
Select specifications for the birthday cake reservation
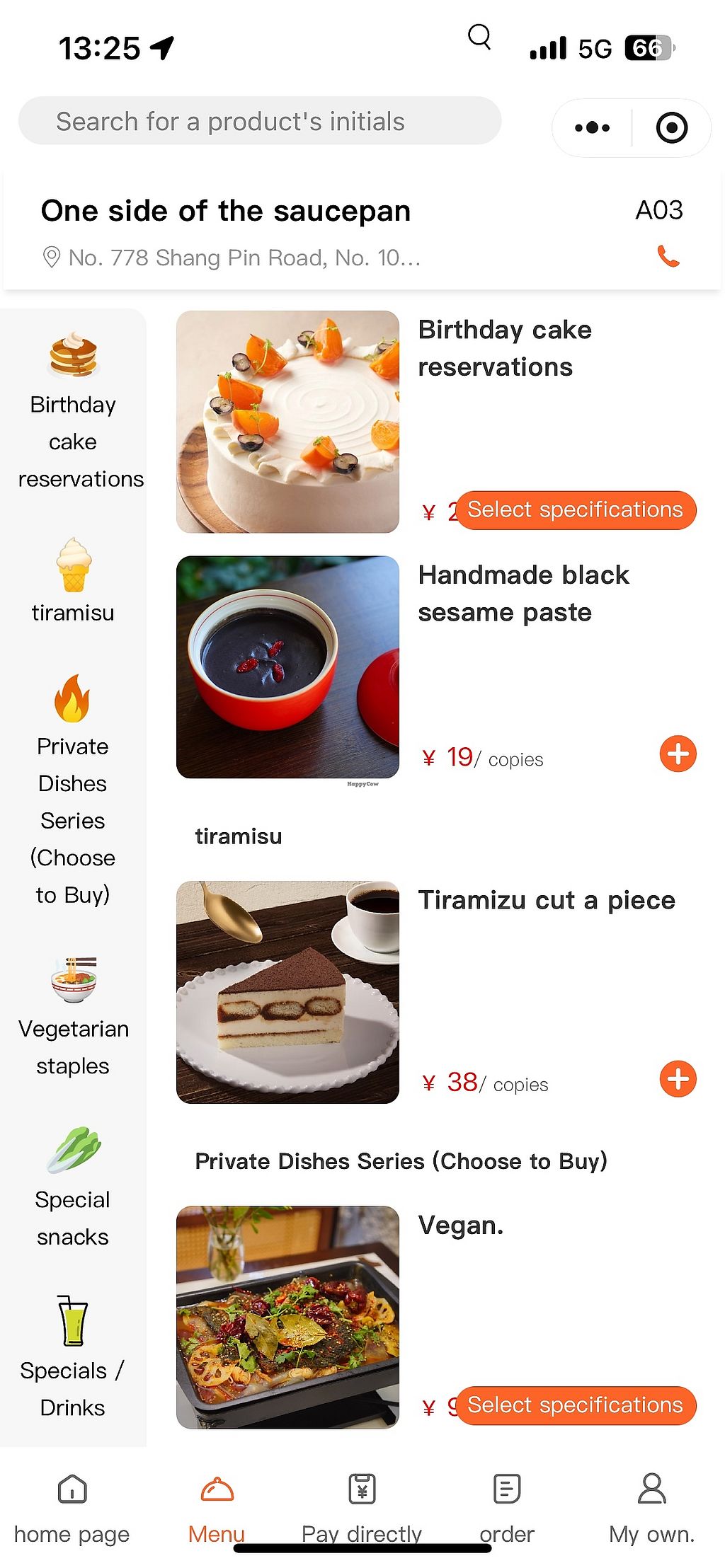[575, 510]
